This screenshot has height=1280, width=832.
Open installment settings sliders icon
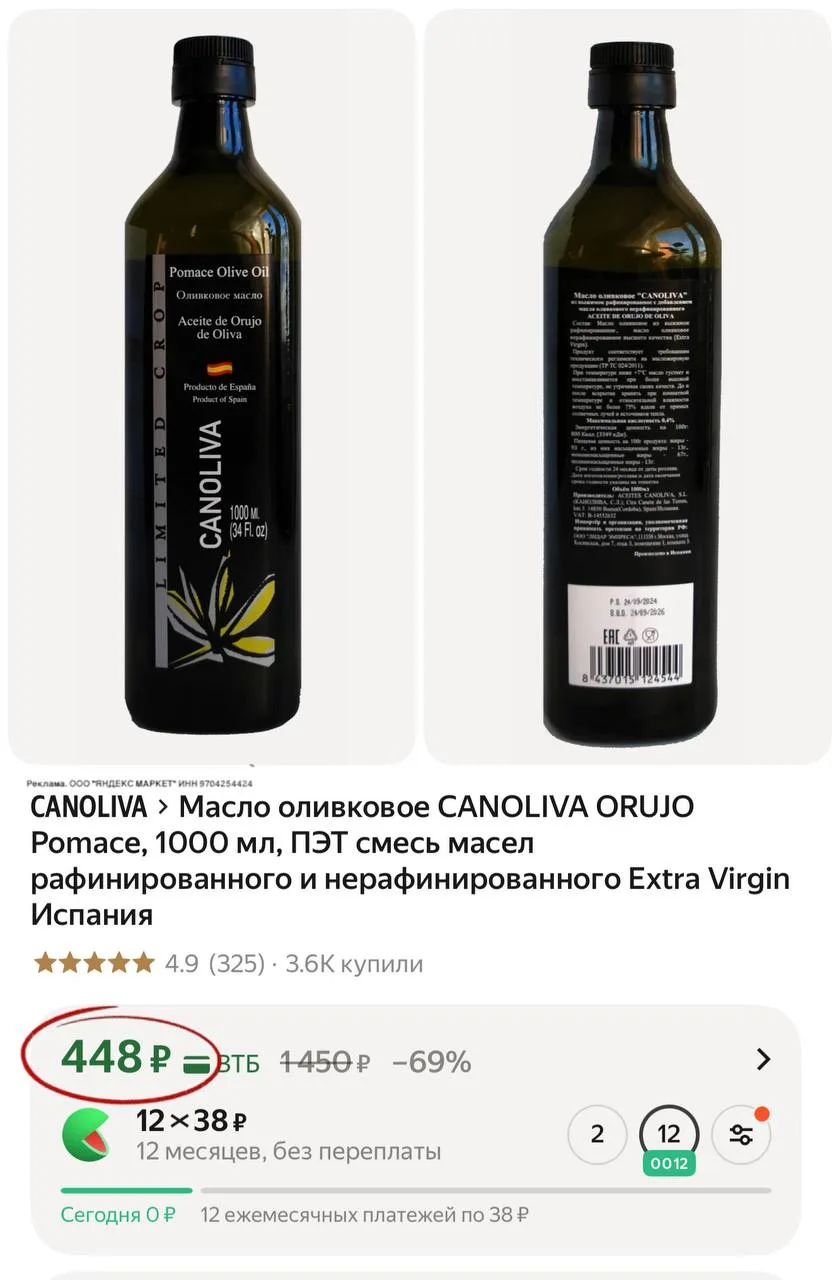pyautogui.click(x=741, y=1134)
